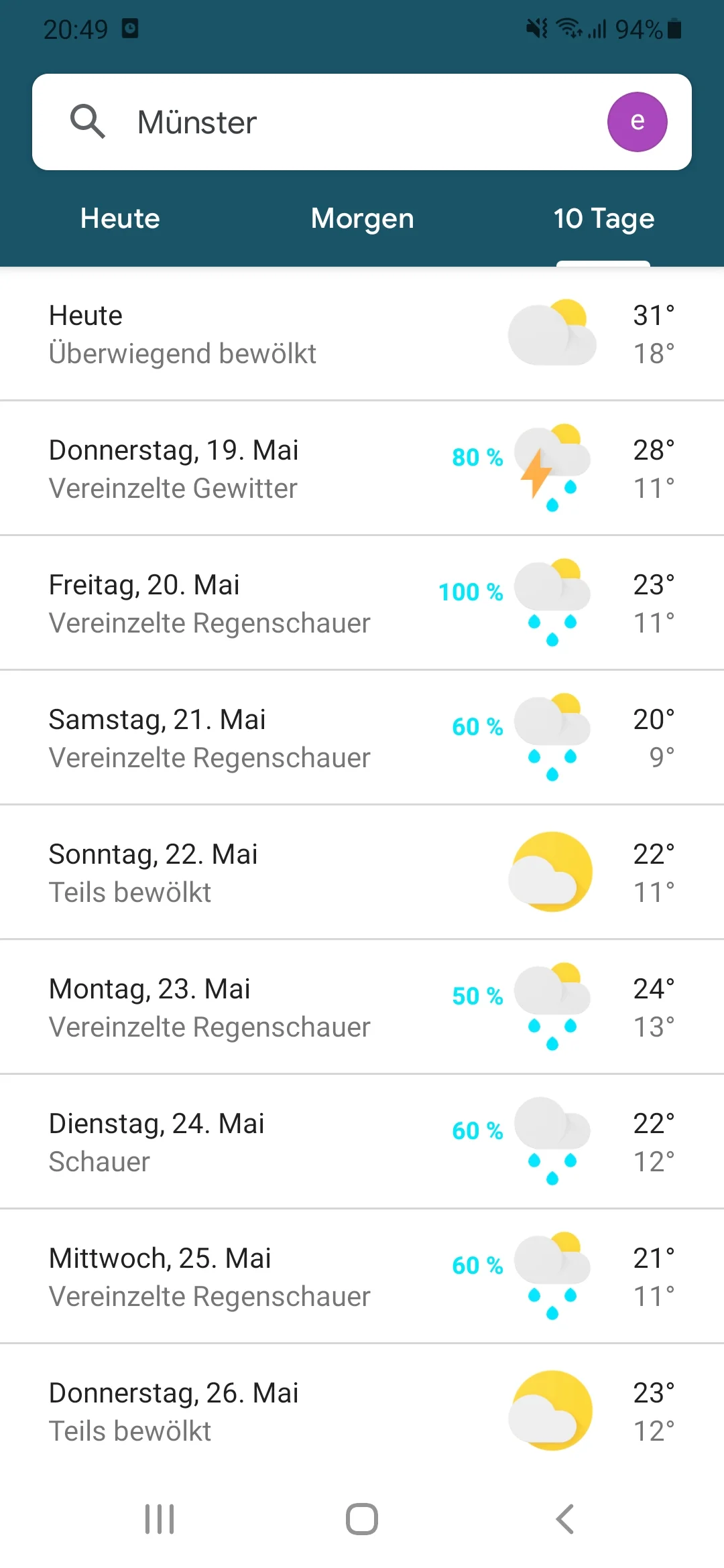724x1568 pixels.
Task: Expand the Heute forecast row
Action: 362,334
